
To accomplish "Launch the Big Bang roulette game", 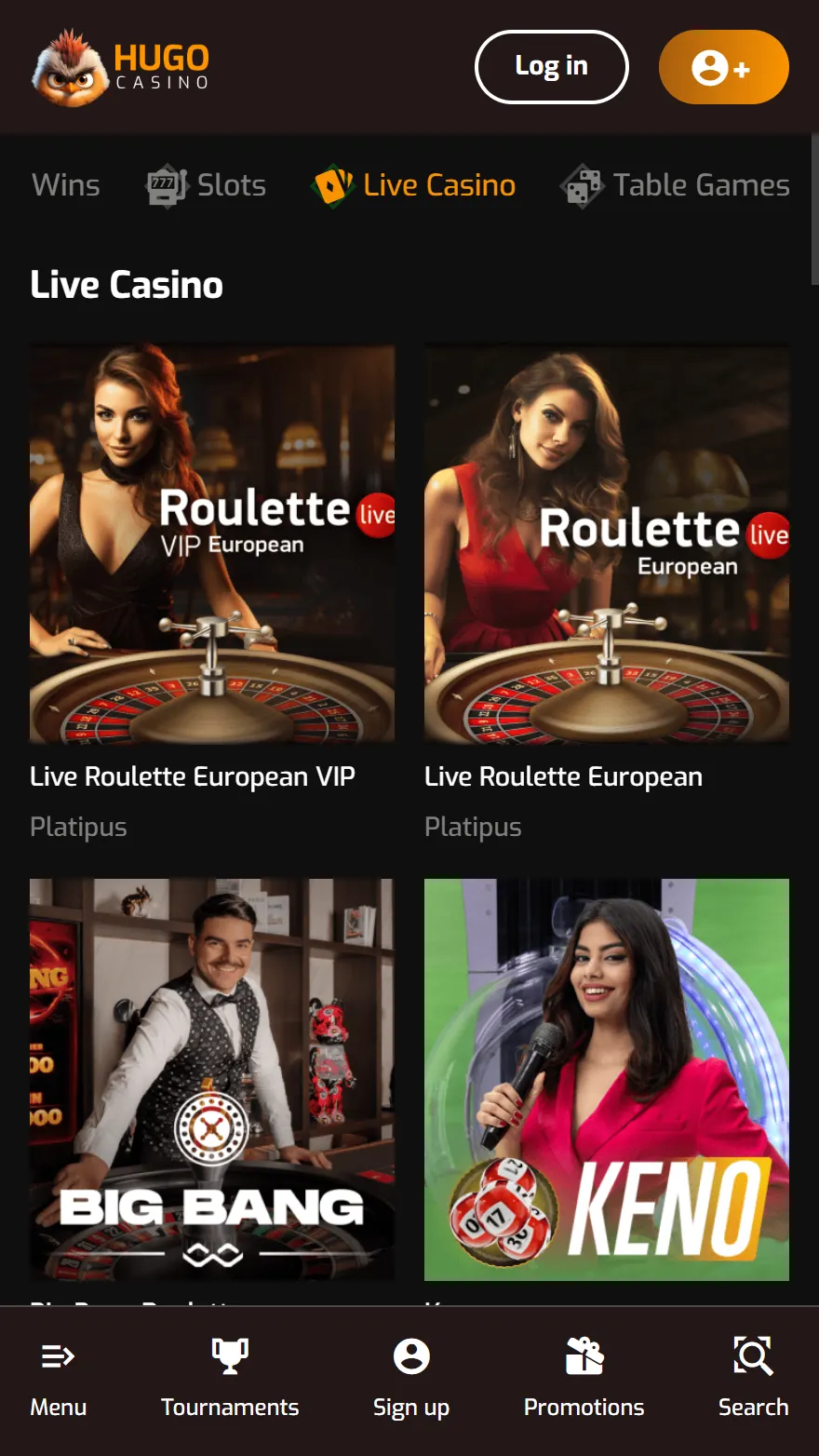I will click(212, 1080).
